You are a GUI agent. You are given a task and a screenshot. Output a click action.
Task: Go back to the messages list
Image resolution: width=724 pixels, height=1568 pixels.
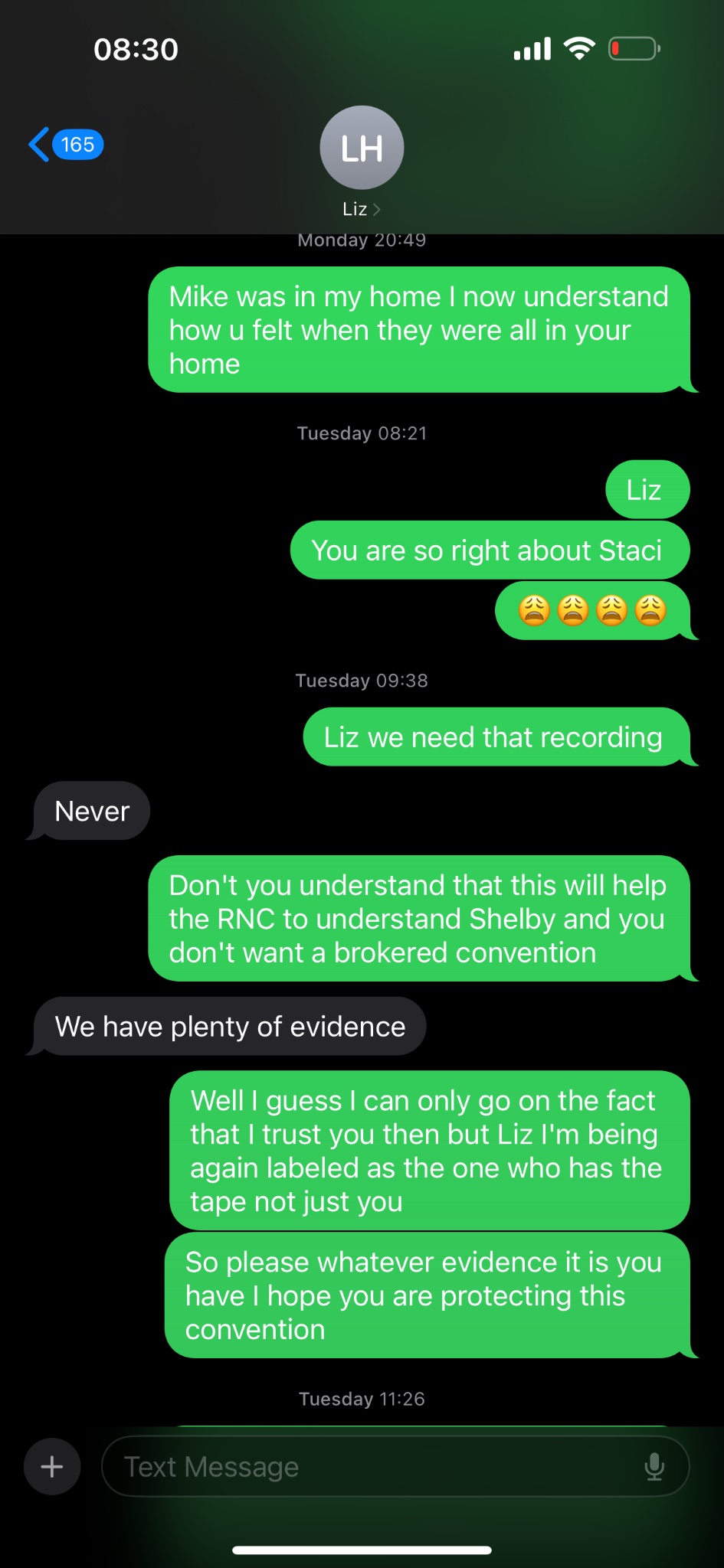64,145
